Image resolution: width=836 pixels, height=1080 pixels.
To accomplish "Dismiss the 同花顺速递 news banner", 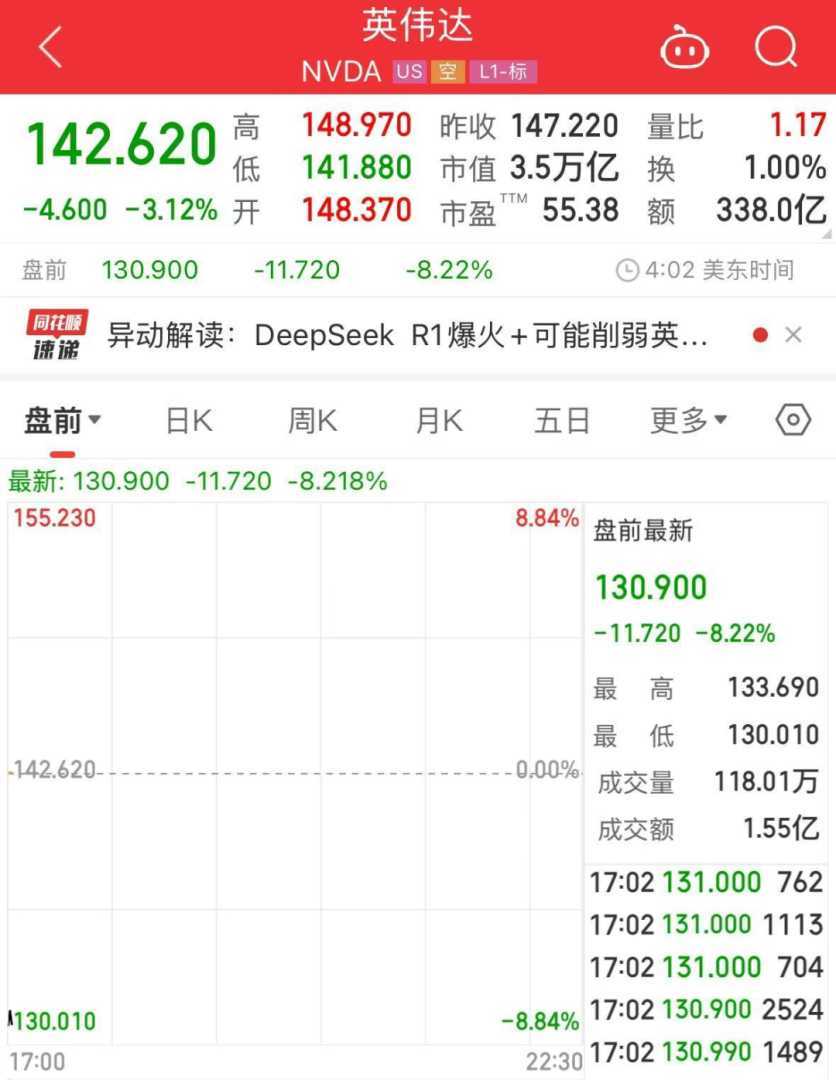I will (x=793, y=335).
